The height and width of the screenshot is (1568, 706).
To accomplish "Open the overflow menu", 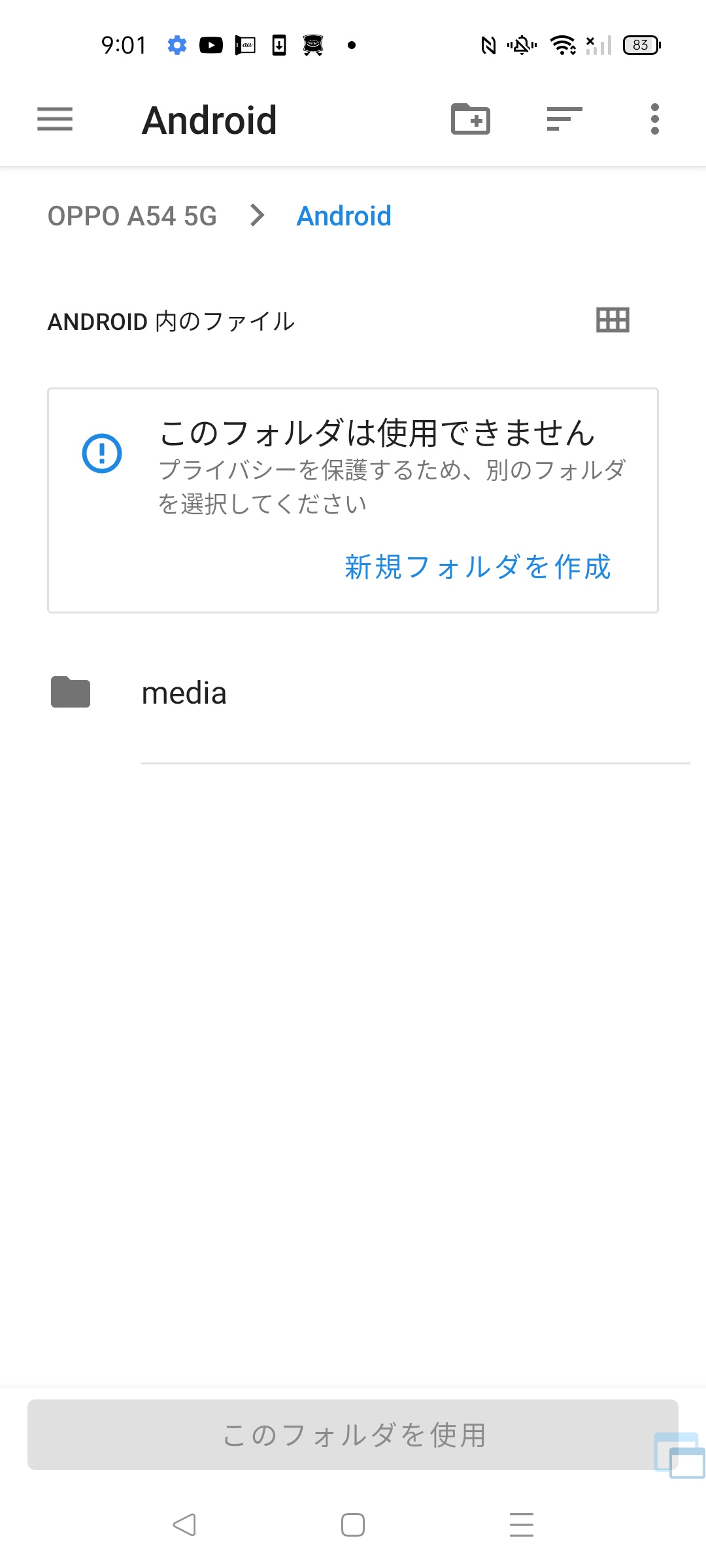I will [x=654, y=120].
